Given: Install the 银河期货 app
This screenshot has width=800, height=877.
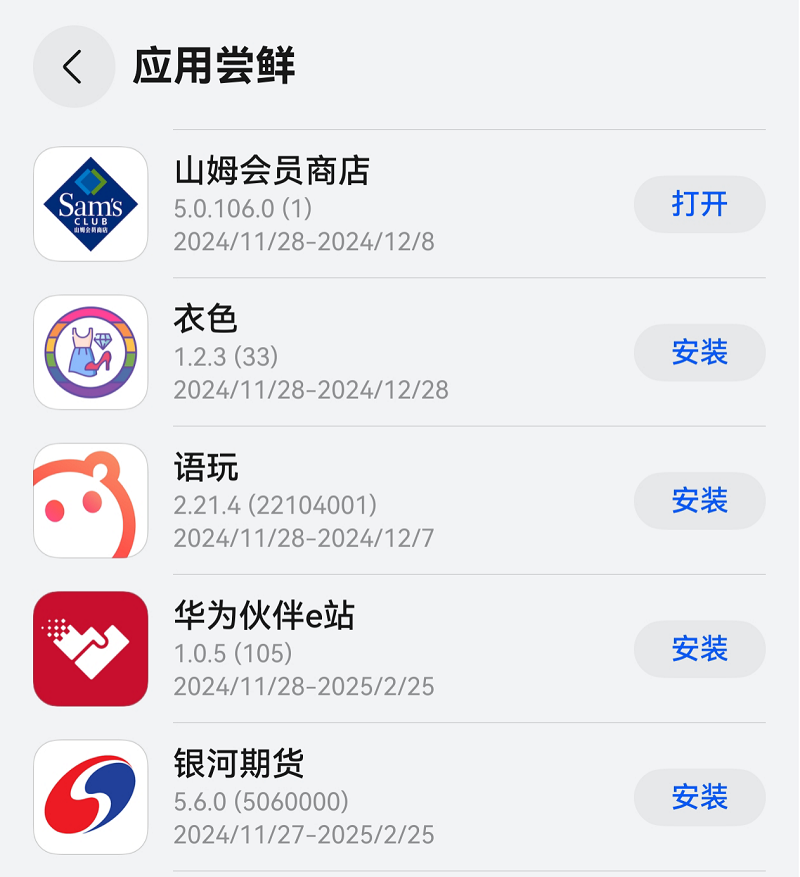Looking at the screenshot, I should [699, 797].
